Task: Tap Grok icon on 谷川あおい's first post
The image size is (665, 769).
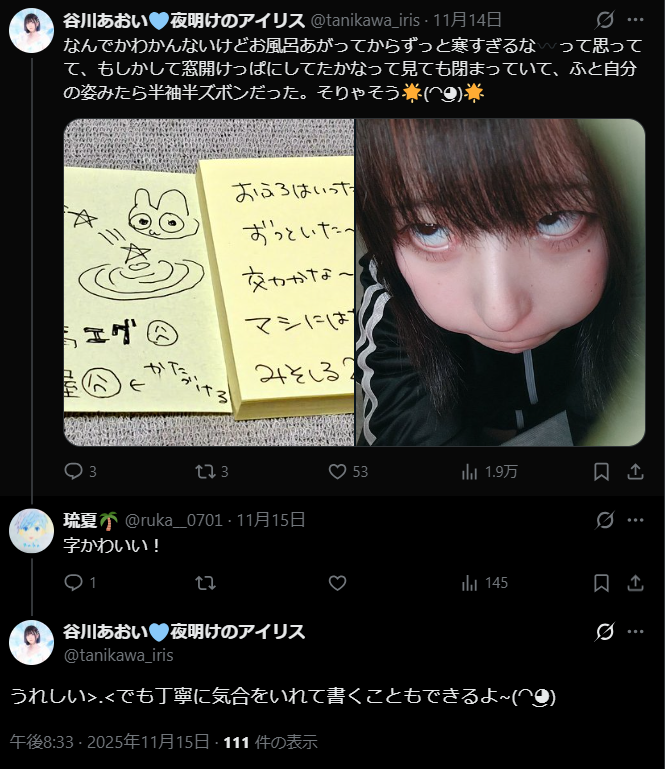Action: point(604,19)
